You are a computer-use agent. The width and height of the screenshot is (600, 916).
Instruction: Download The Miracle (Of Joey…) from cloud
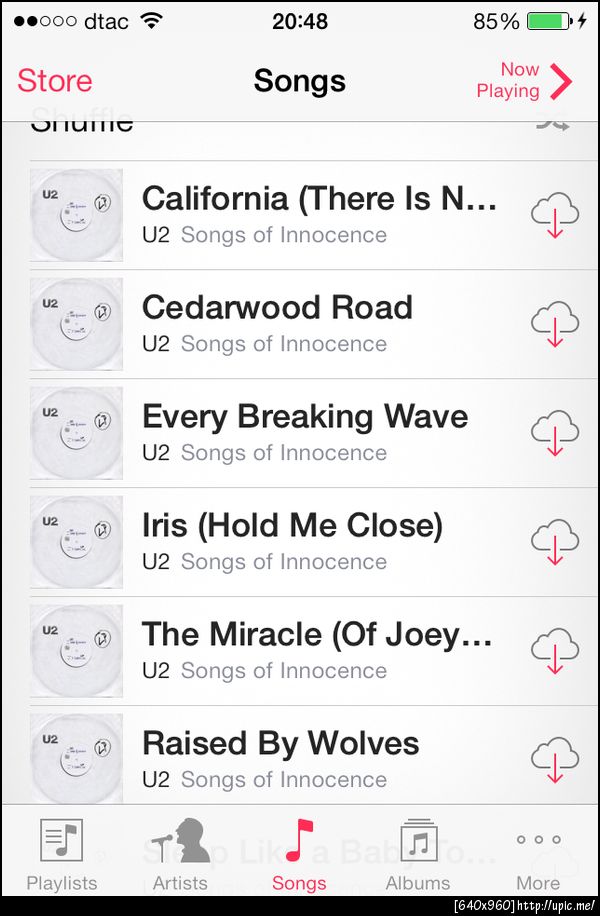[x=554, y=652]
